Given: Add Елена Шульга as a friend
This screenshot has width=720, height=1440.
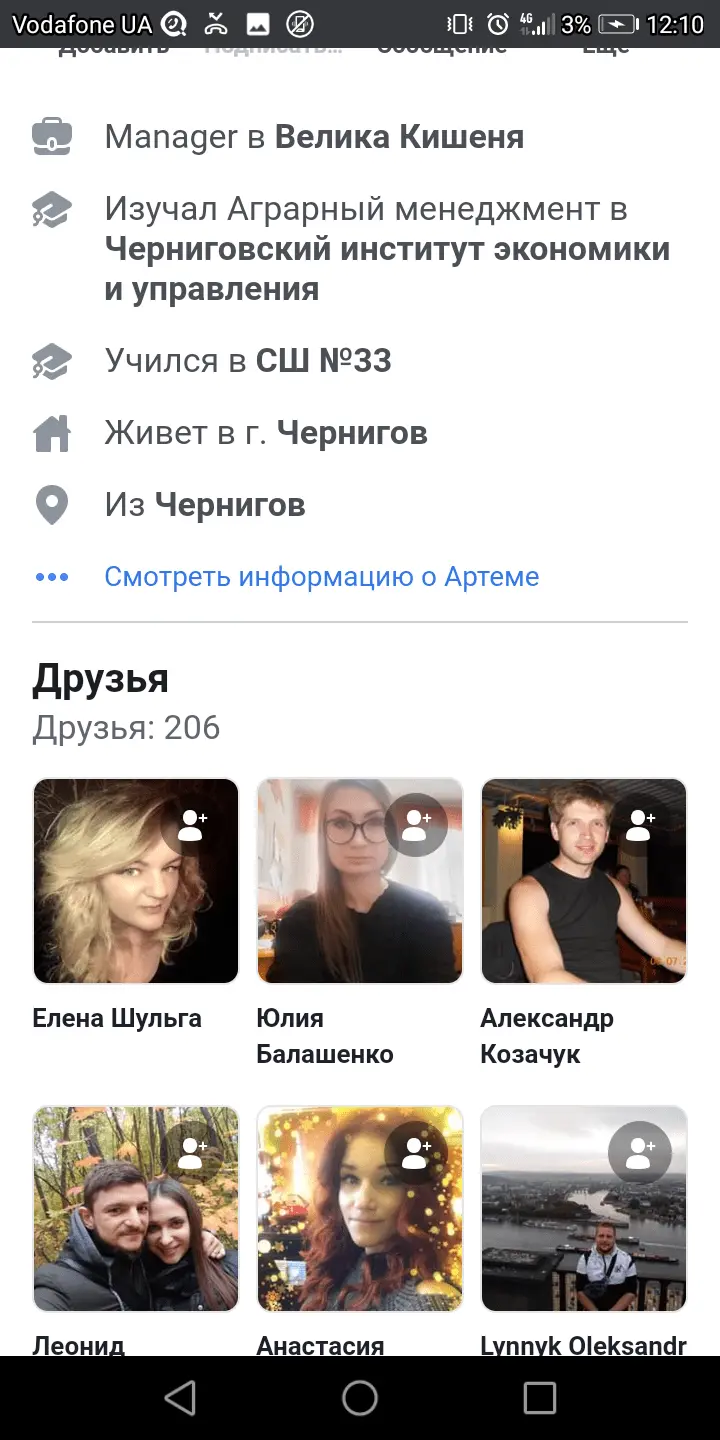Looking at the screenshot, I should point(191,825).
